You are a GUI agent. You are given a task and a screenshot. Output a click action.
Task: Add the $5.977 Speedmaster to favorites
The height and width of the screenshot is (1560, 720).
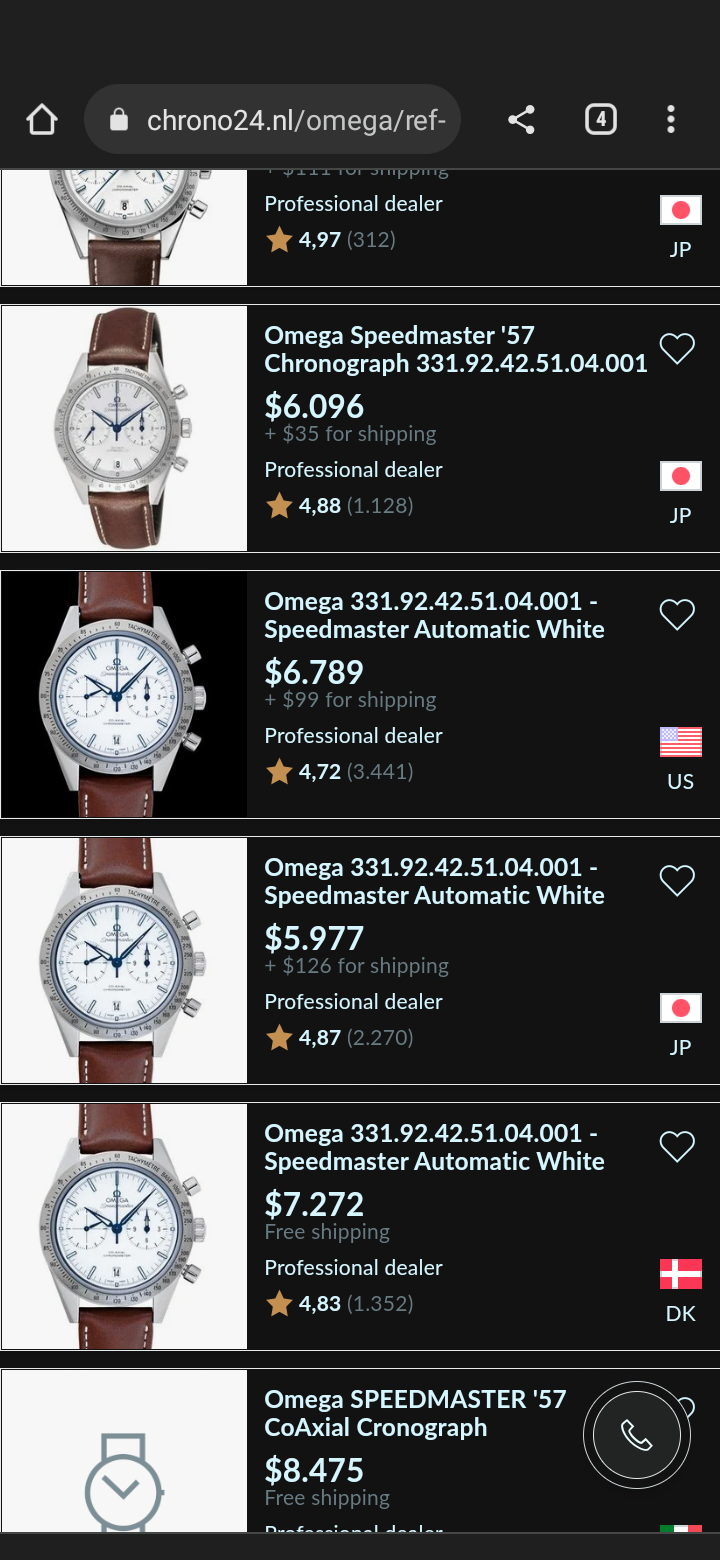pos(677,881)
